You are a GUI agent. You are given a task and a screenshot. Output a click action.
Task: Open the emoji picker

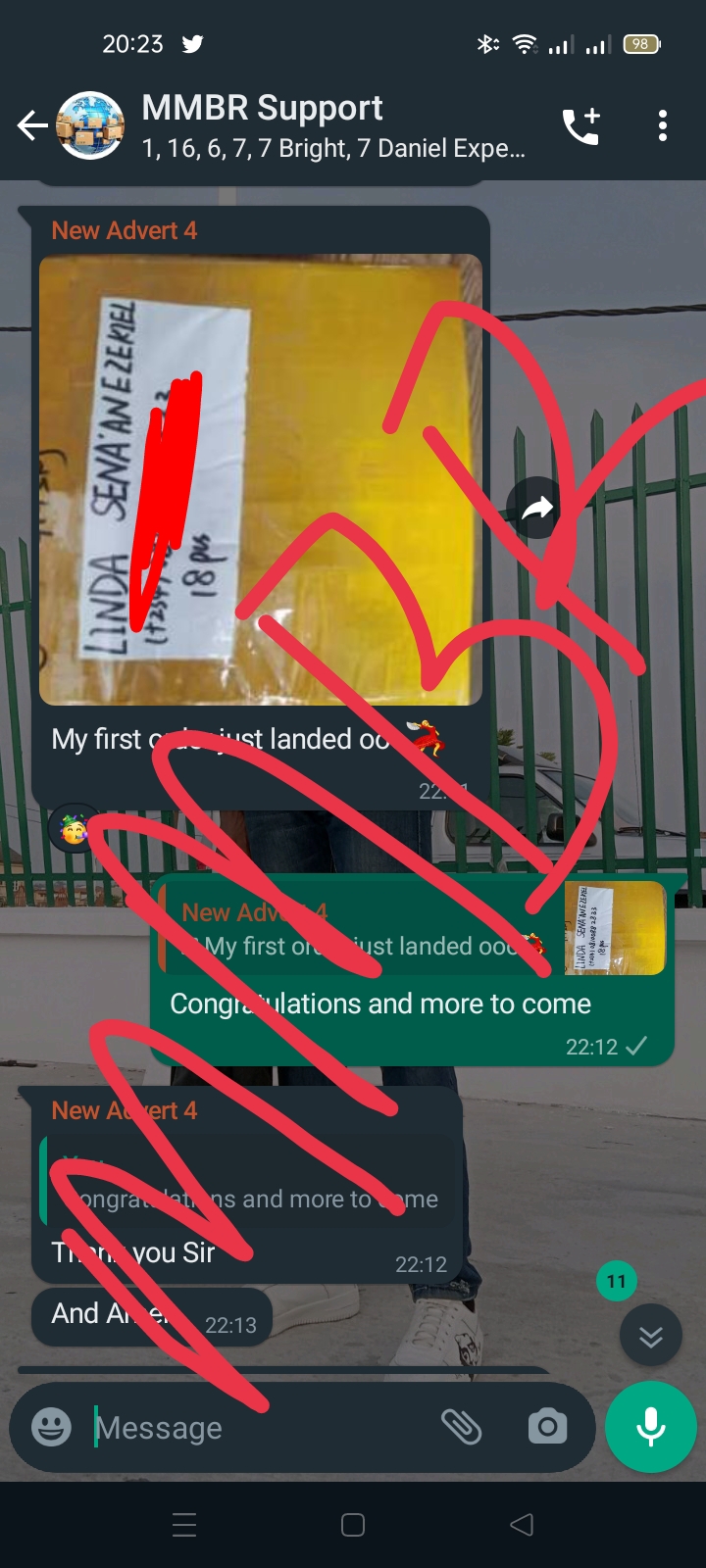click(51, 1427)
